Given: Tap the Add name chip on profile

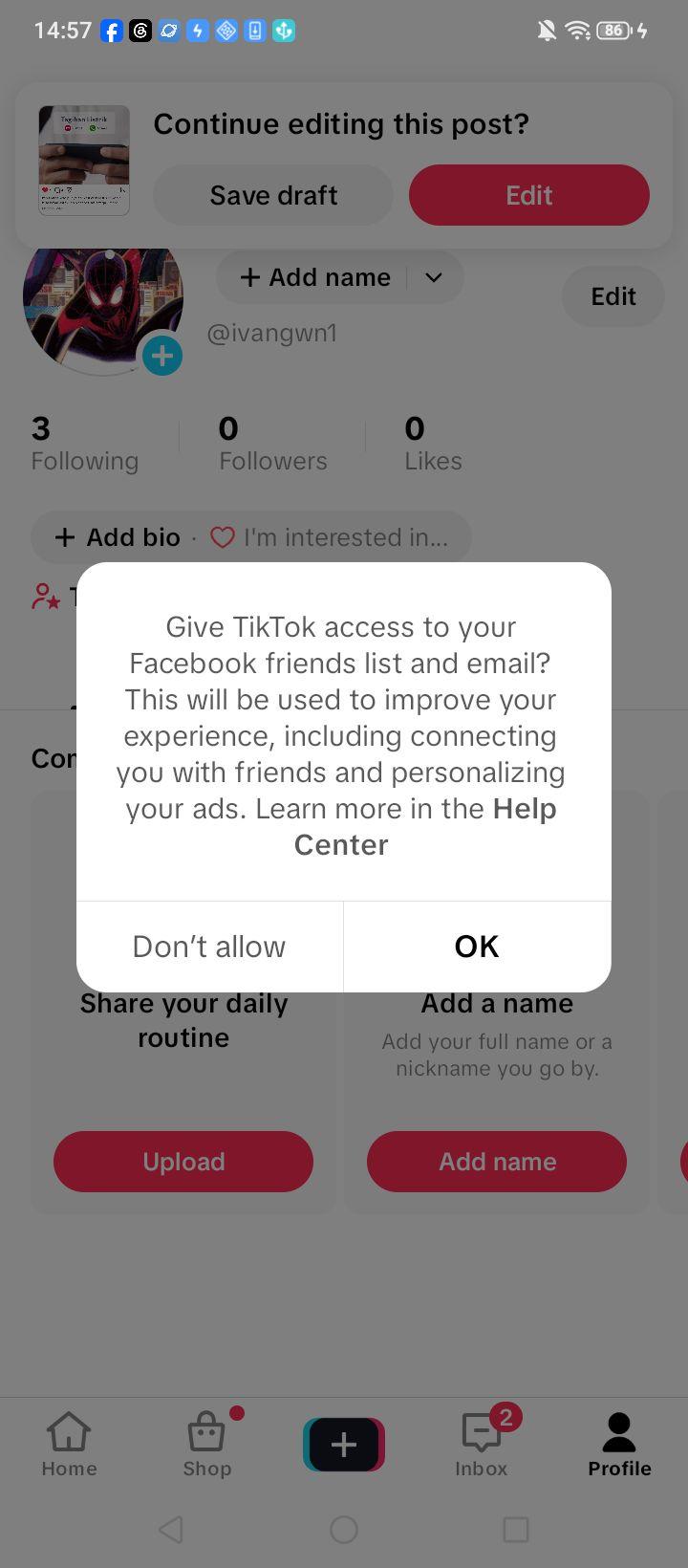Looking at the screenshot, I should coord(315,277).
